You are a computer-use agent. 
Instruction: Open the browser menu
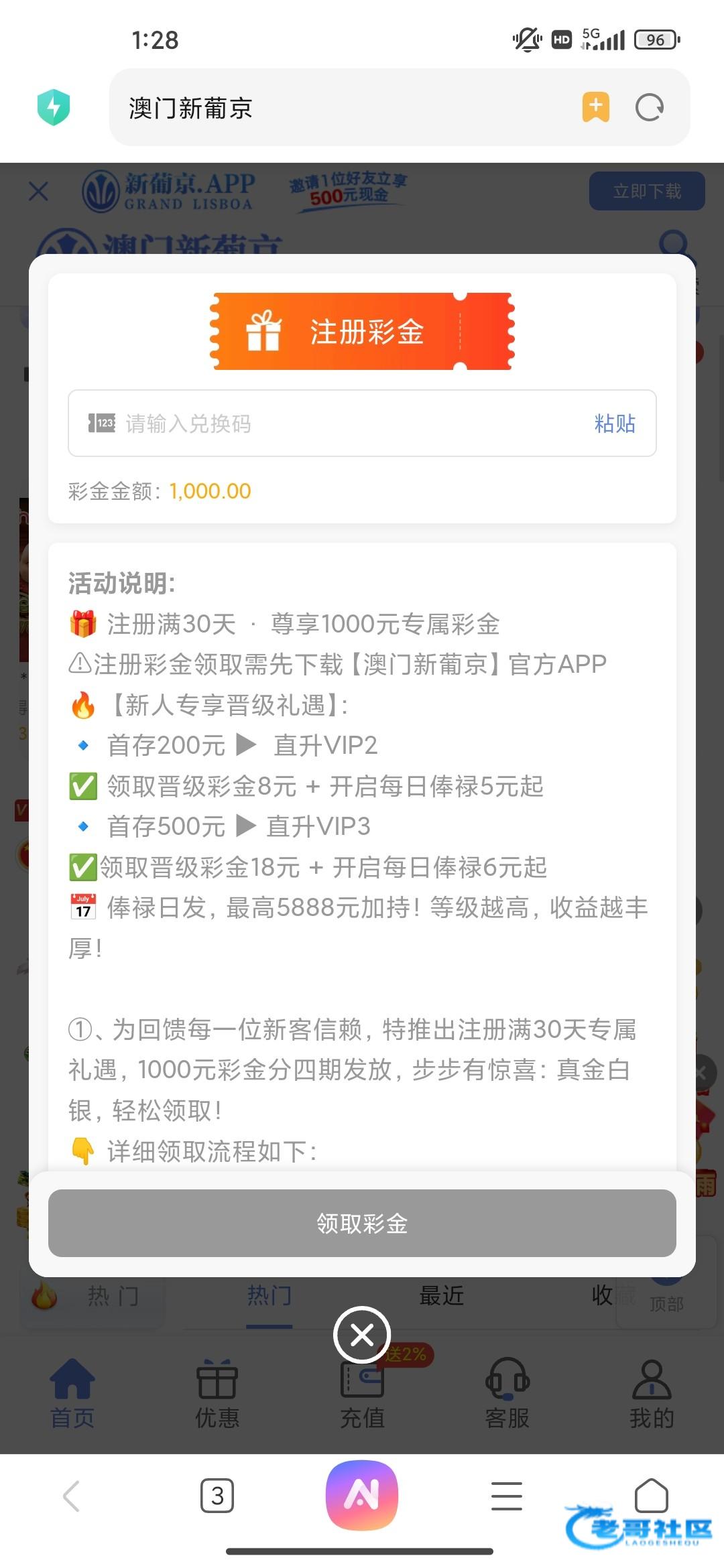click(507, 1496)
